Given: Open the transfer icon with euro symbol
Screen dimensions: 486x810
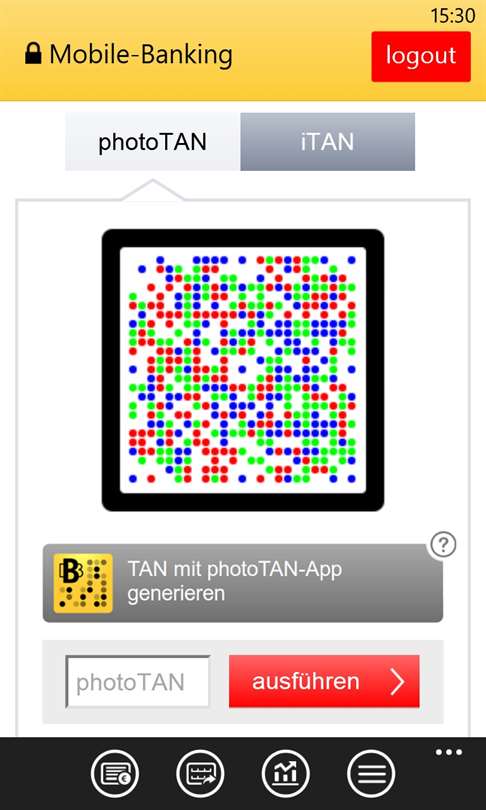Looking at the screenshot, I should click(x=115, y=774).
